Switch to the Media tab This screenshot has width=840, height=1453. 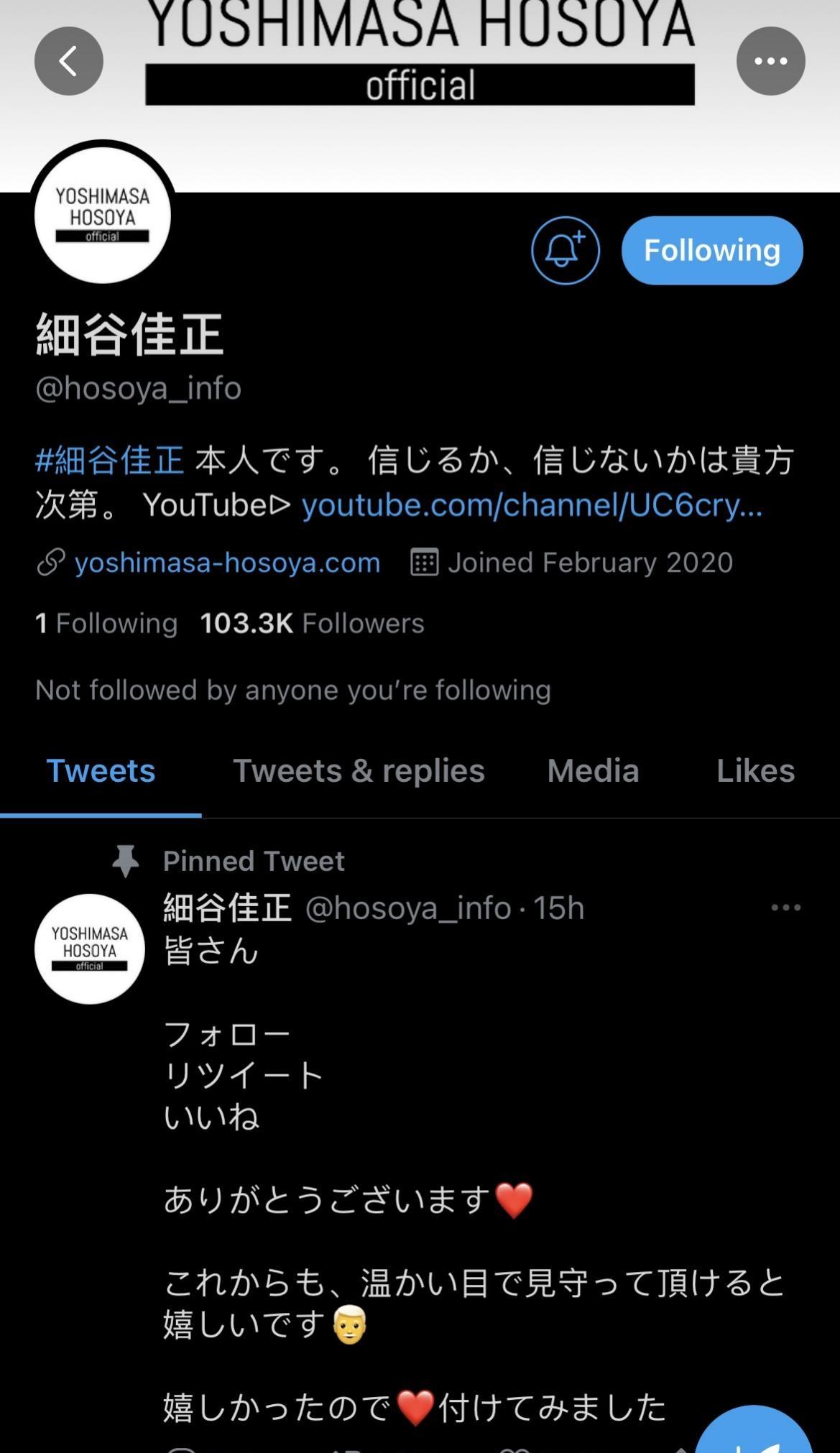(593, 771)
